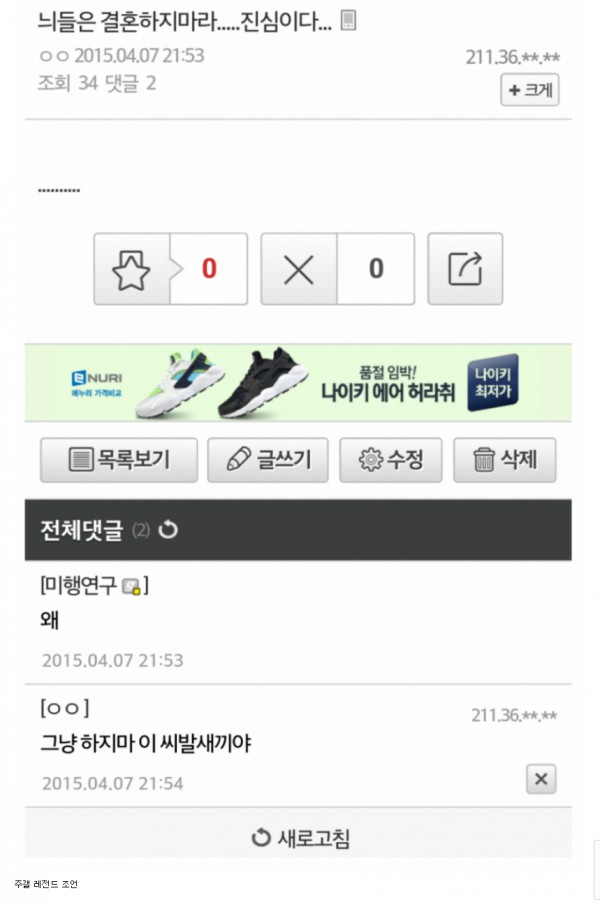Share this post
Screen dimensions: 600x907
465,269
